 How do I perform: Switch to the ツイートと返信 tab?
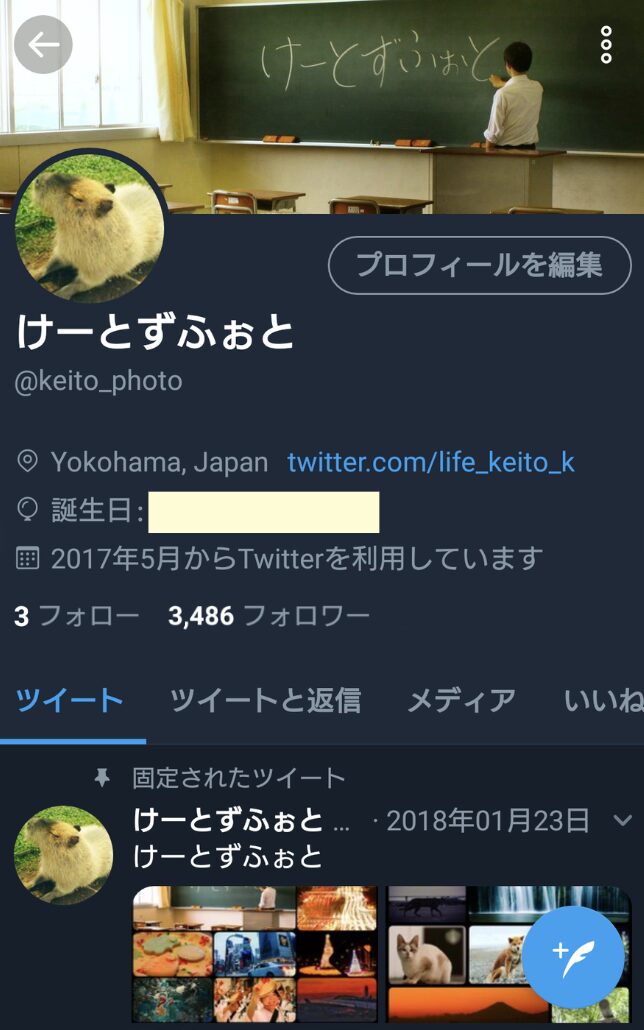(265, 700)
